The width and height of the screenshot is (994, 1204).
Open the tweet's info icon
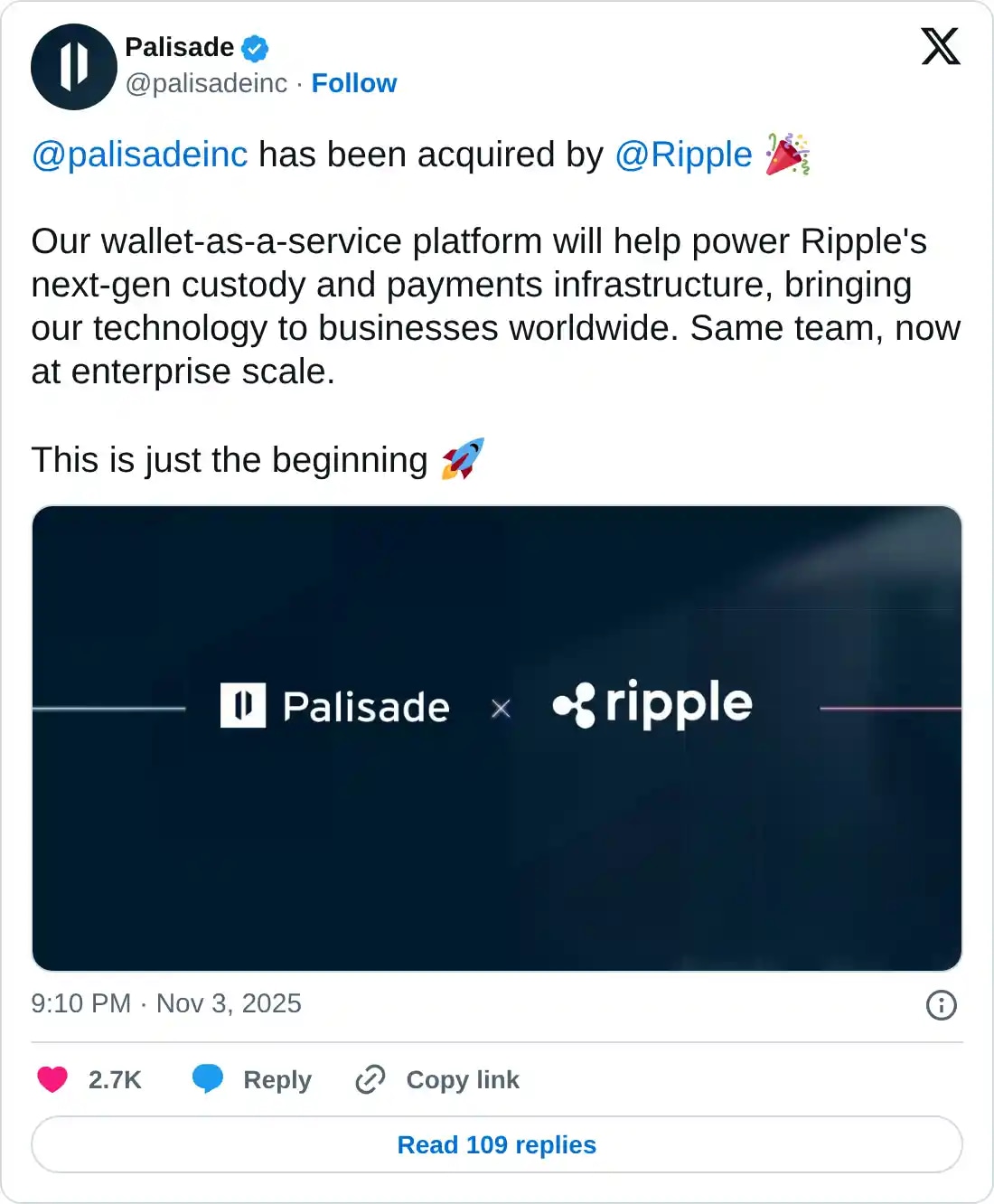(941, 1004)
